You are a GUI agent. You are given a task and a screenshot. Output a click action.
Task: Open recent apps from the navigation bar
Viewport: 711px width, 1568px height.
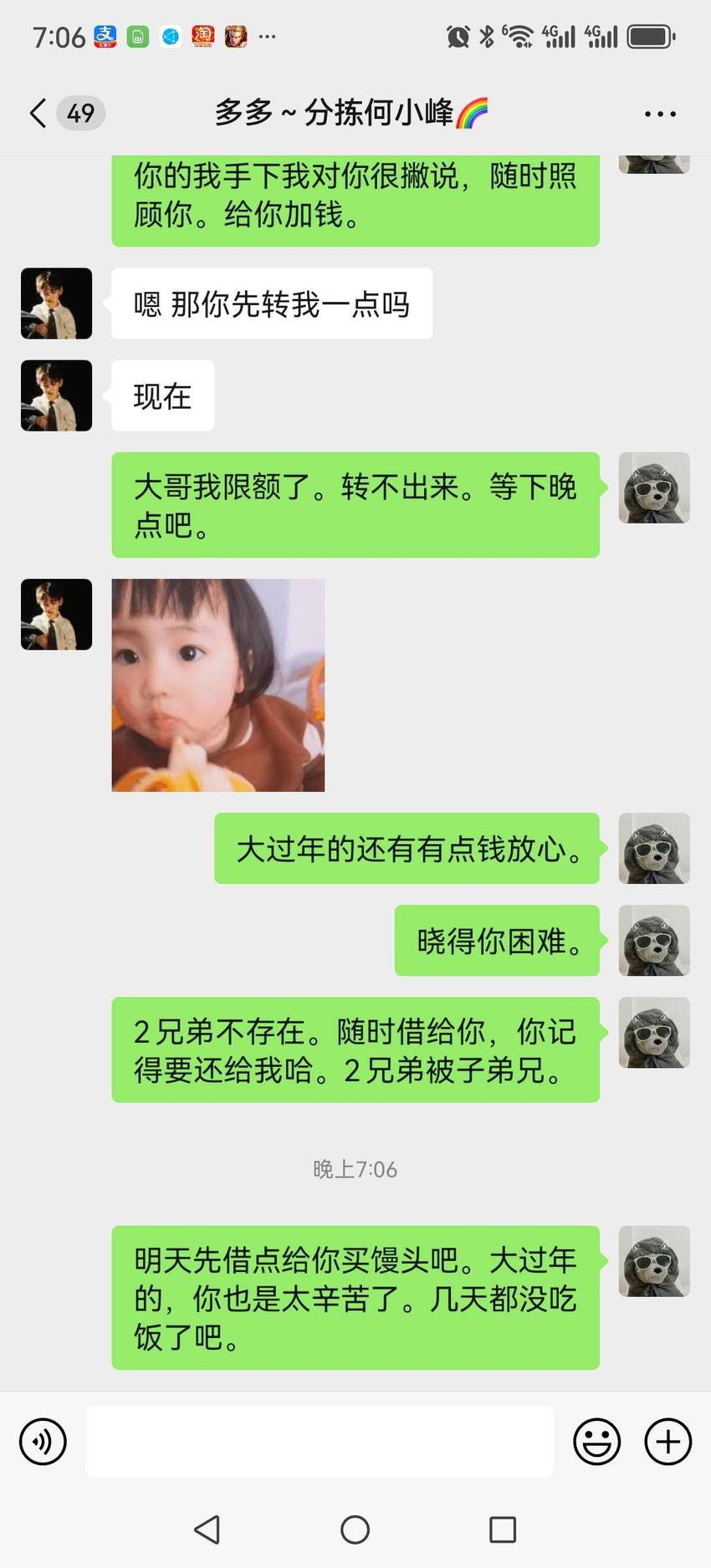coord(502,1530)
